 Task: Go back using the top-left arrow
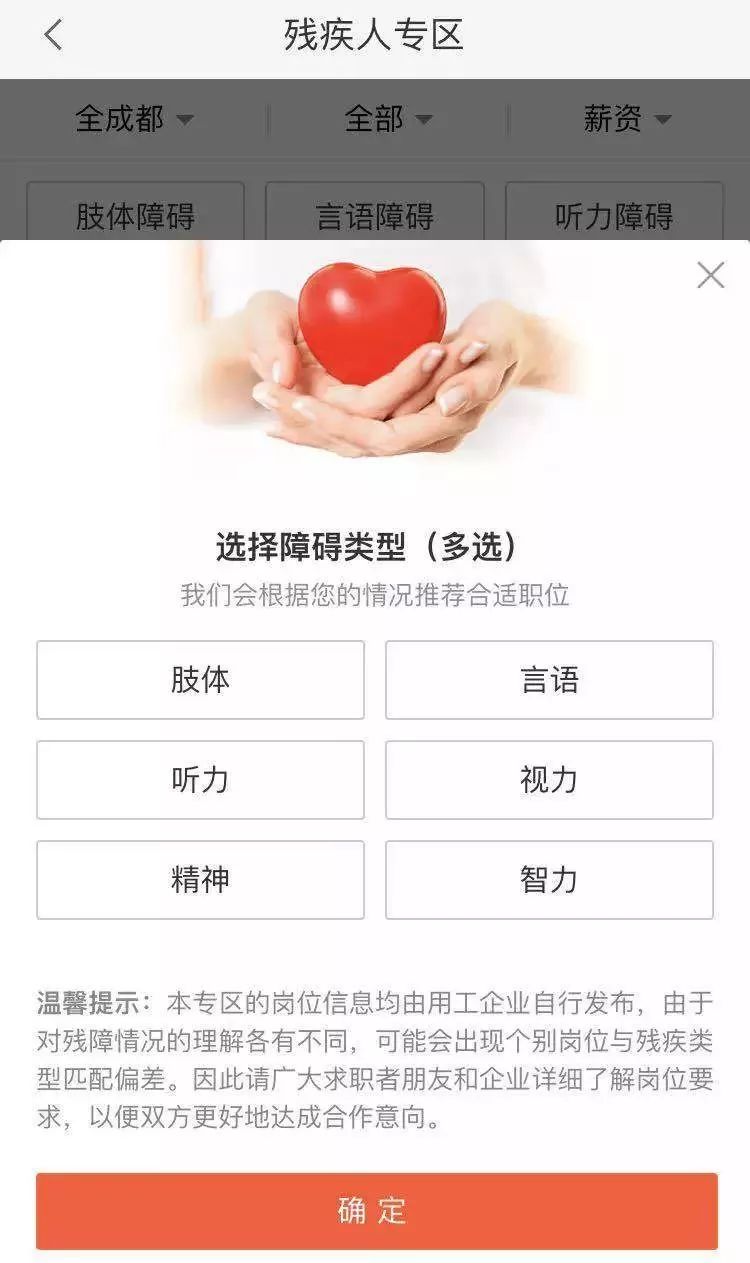coord(53,35)
